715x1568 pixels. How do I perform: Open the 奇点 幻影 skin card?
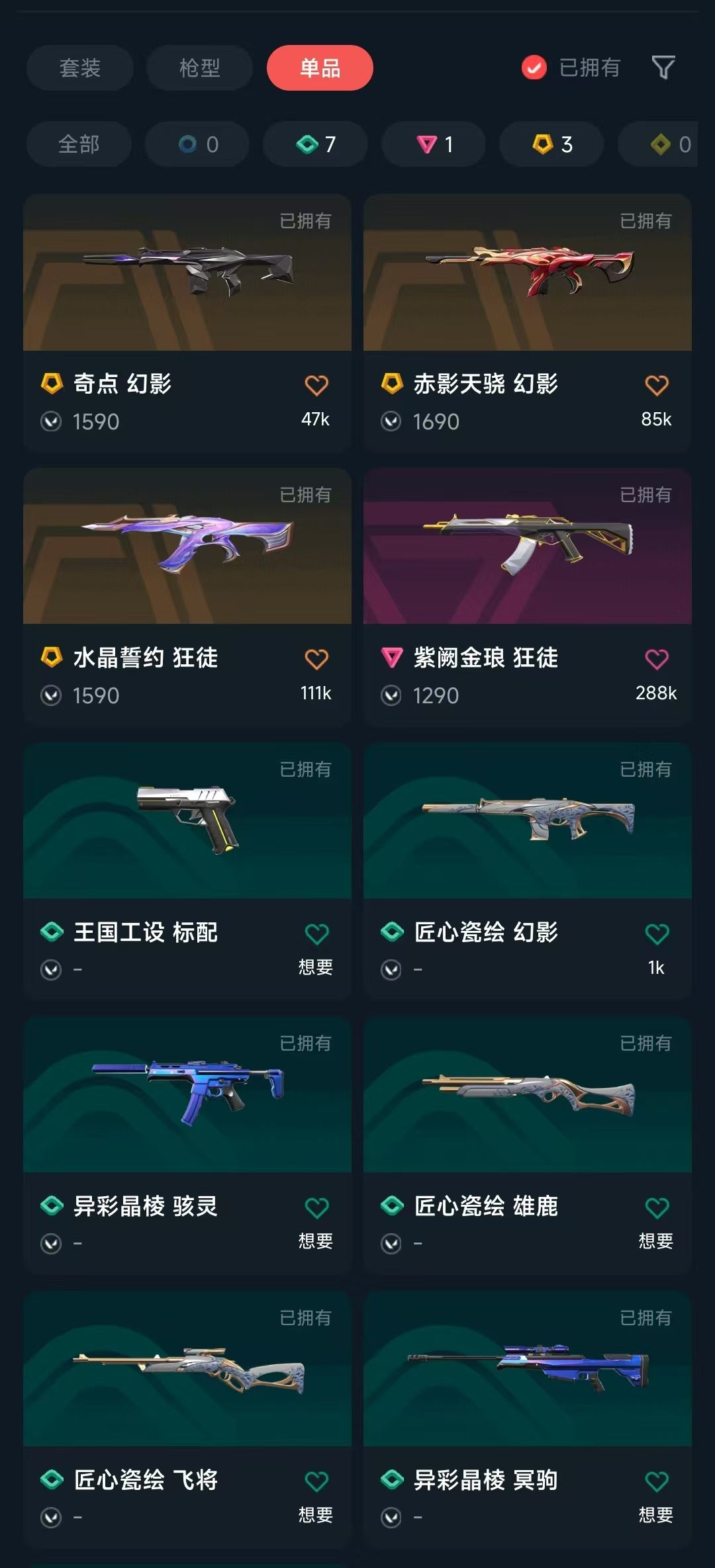click(x=187, y=323)
